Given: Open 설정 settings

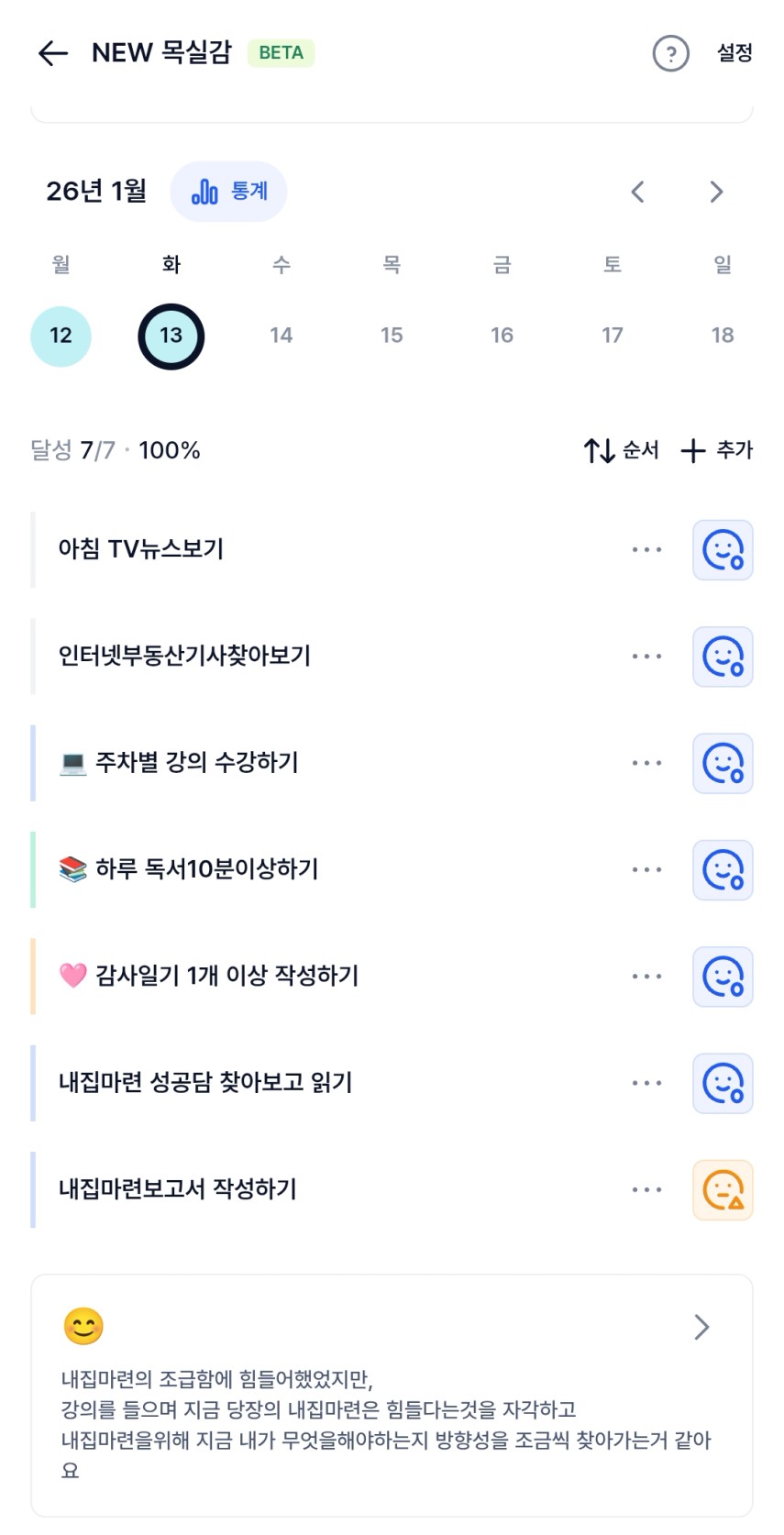Looking at the screenshot, I should [x=734, y=53].
